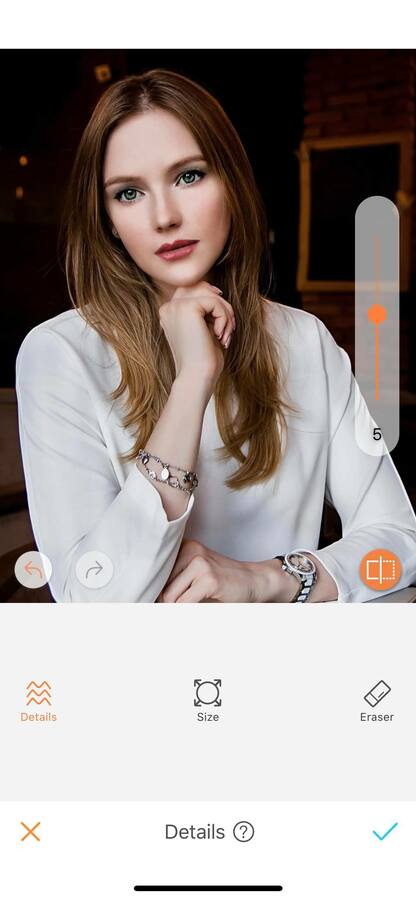Apply changes with the blue checkmark
The height and width of the screenshot is (900, 416).
[x=385, y=831]
